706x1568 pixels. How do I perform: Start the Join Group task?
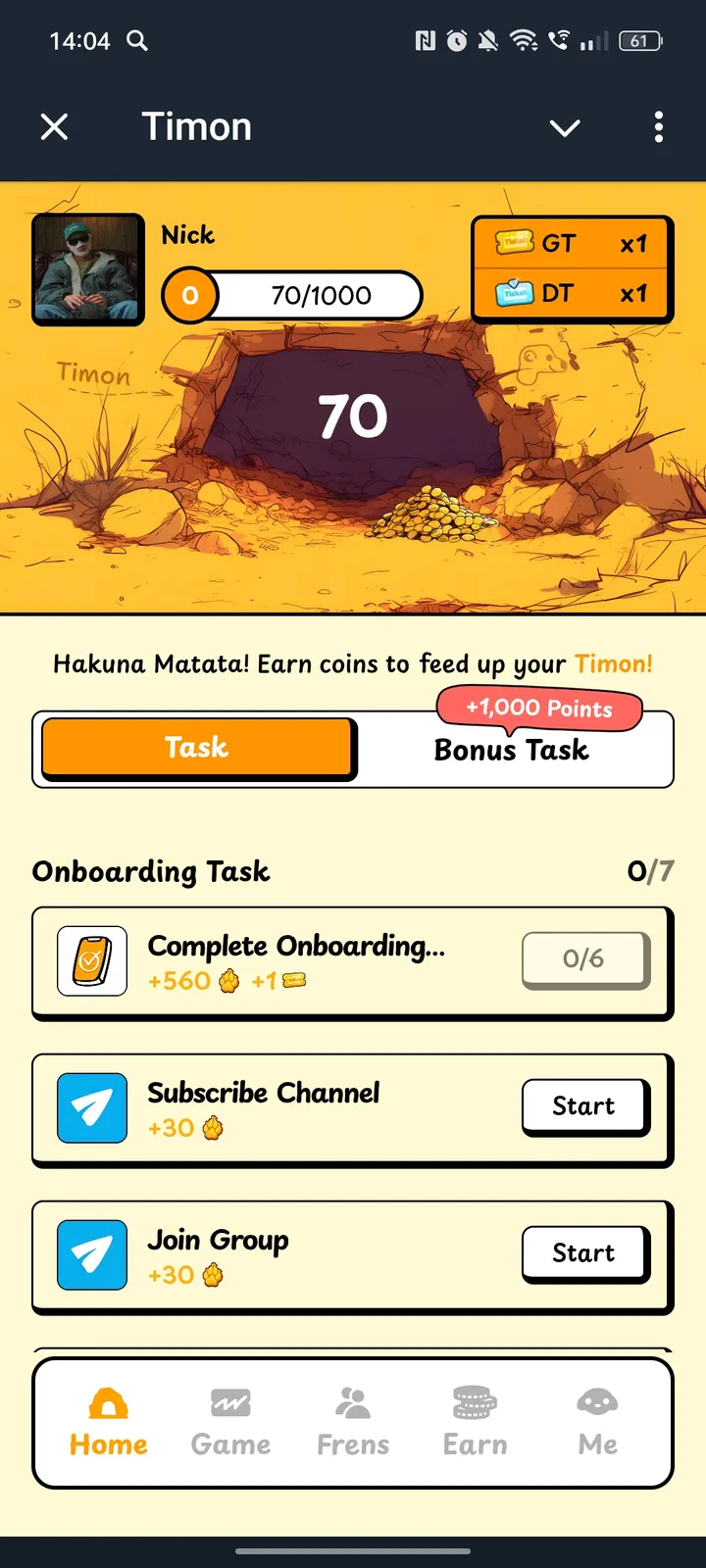pyautogui.click(x=584, y=1253)
